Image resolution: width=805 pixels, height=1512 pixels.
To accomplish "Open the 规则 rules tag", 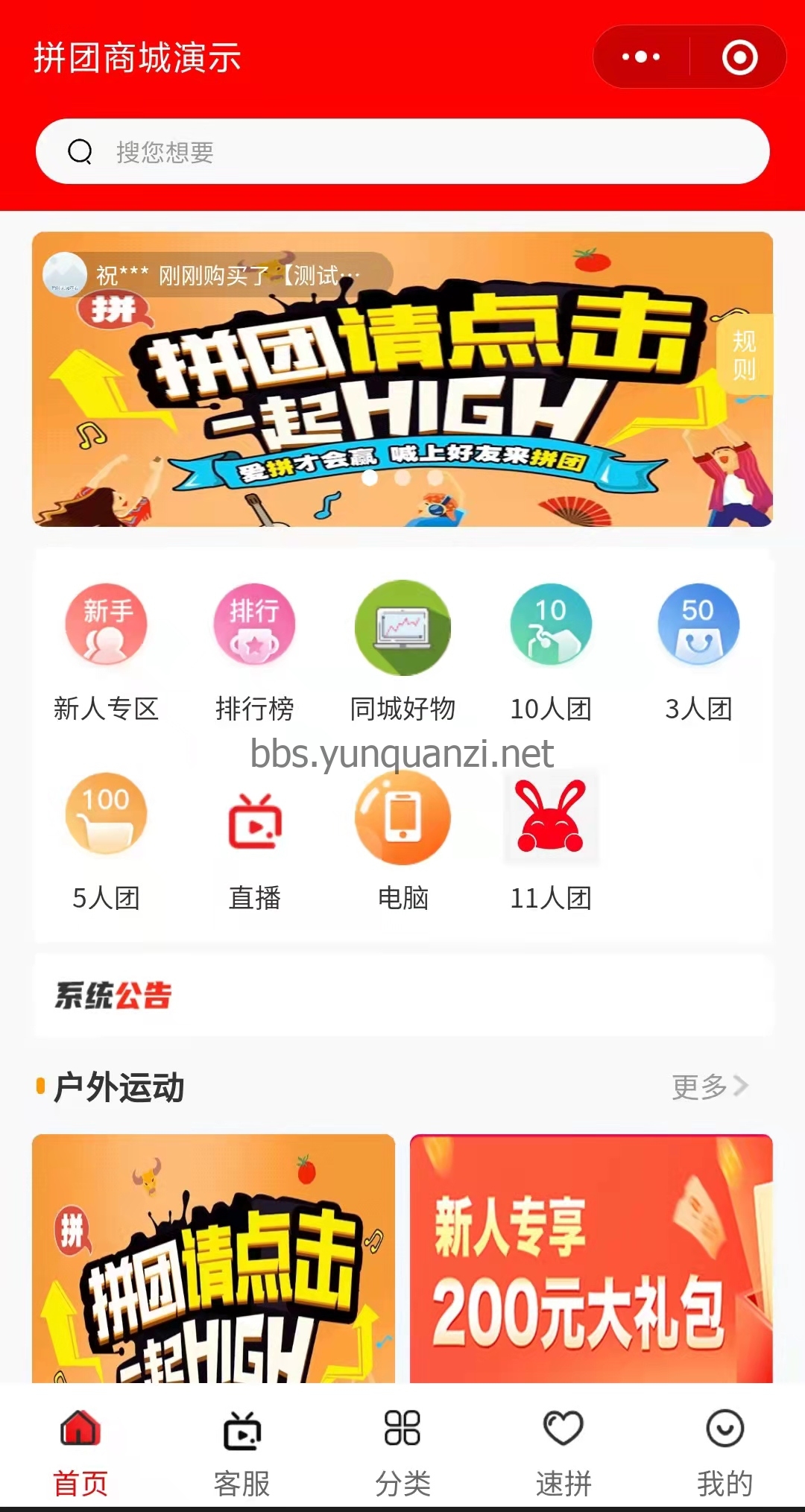I will click(x=744, y=355).
